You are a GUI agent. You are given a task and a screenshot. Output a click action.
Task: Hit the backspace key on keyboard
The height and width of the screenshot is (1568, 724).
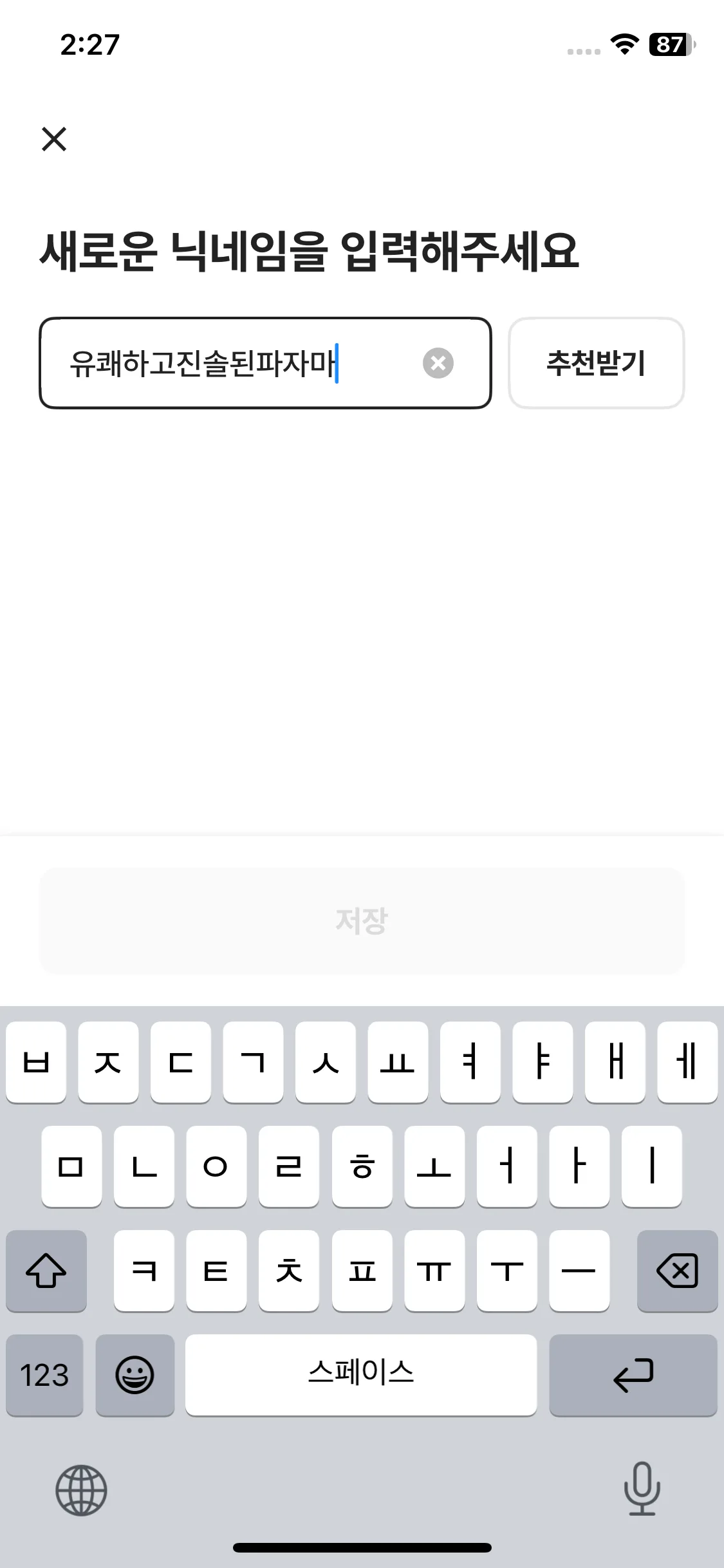tap(677, 1271)
